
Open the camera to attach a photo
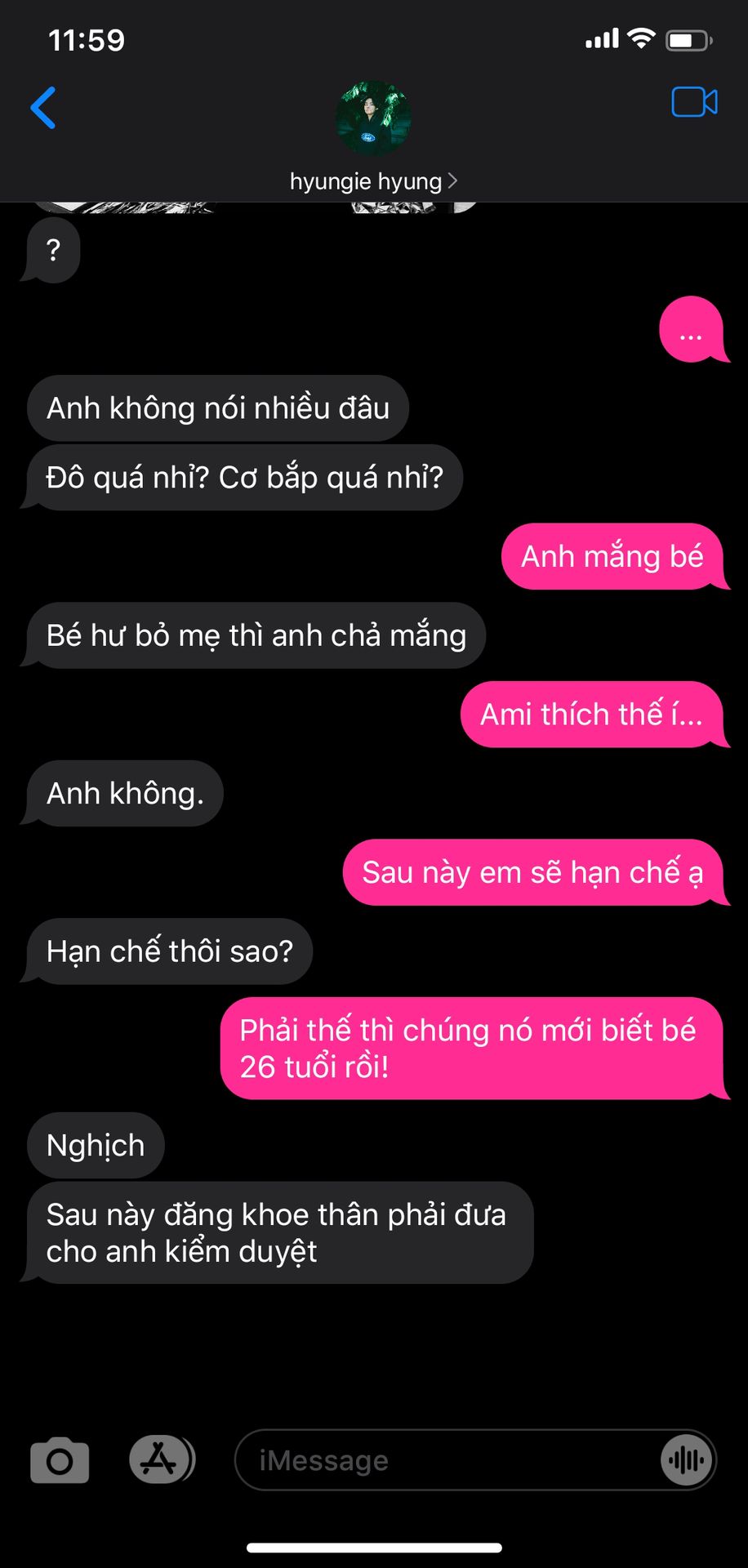[x=60, y=1460]
